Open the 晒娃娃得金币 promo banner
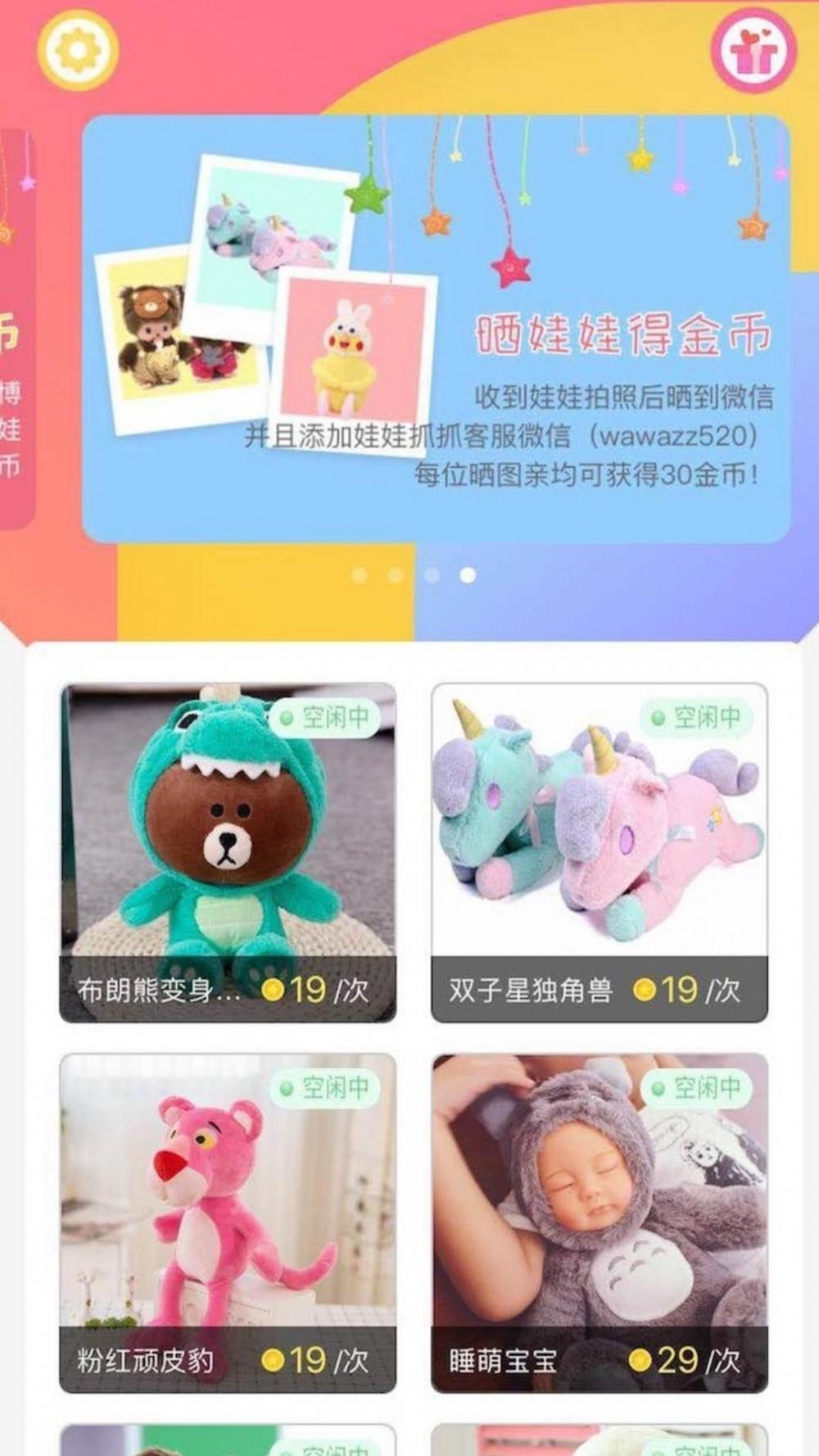The width and height of the screenshot is (819, 1456). (x=437, y=329)
